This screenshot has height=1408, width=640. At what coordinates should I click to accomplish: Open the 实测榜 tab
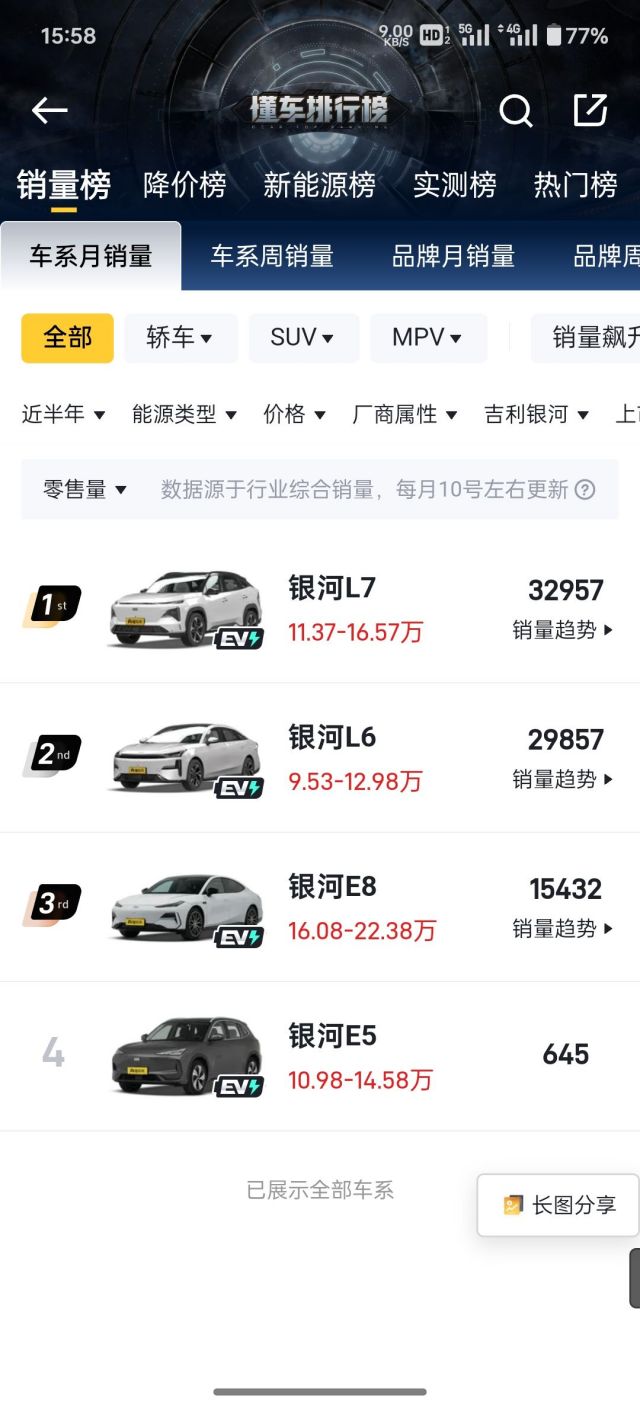(x=455, y=185)
